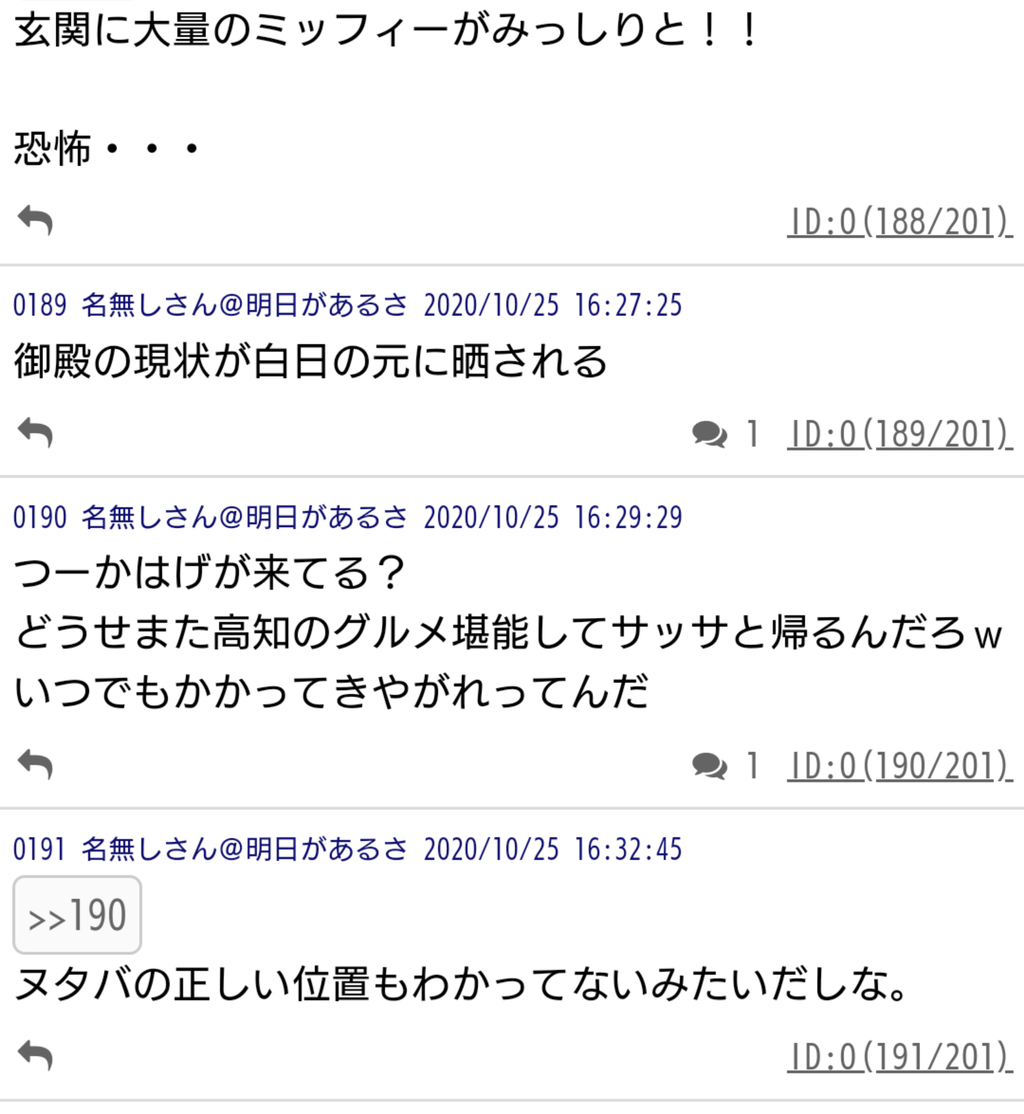Select post number 0191 in its header
The width and height of the screenshot is (1024, 1114).
(40, 851)
